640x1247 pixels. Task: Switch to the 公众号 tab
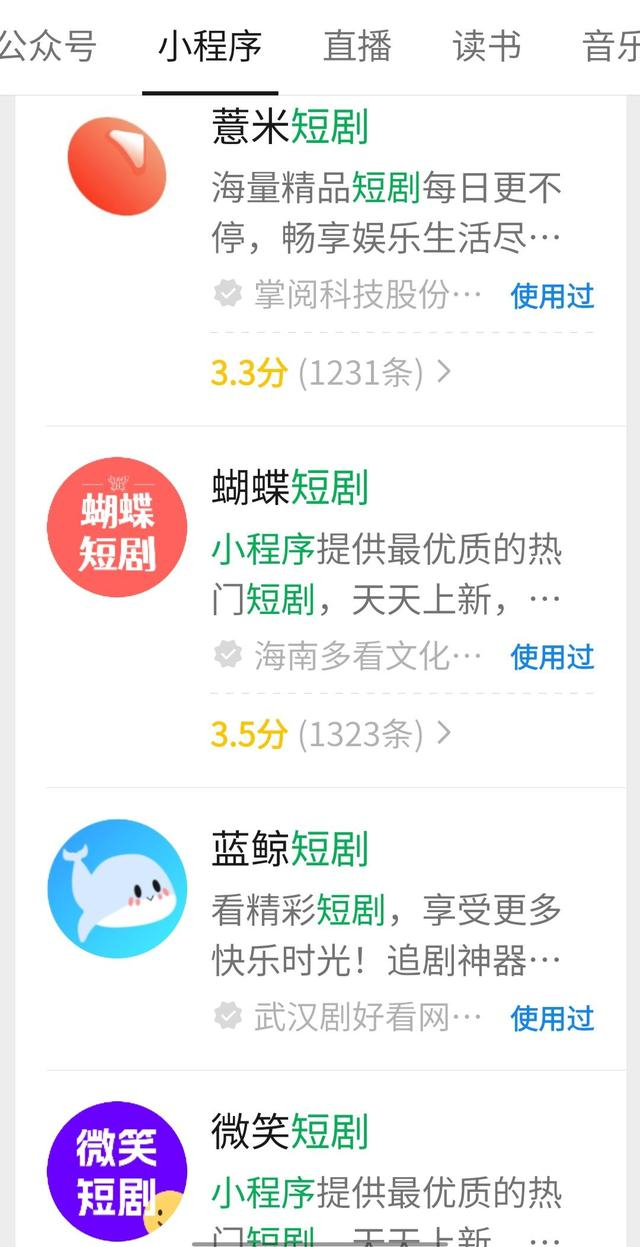(46, 46)
